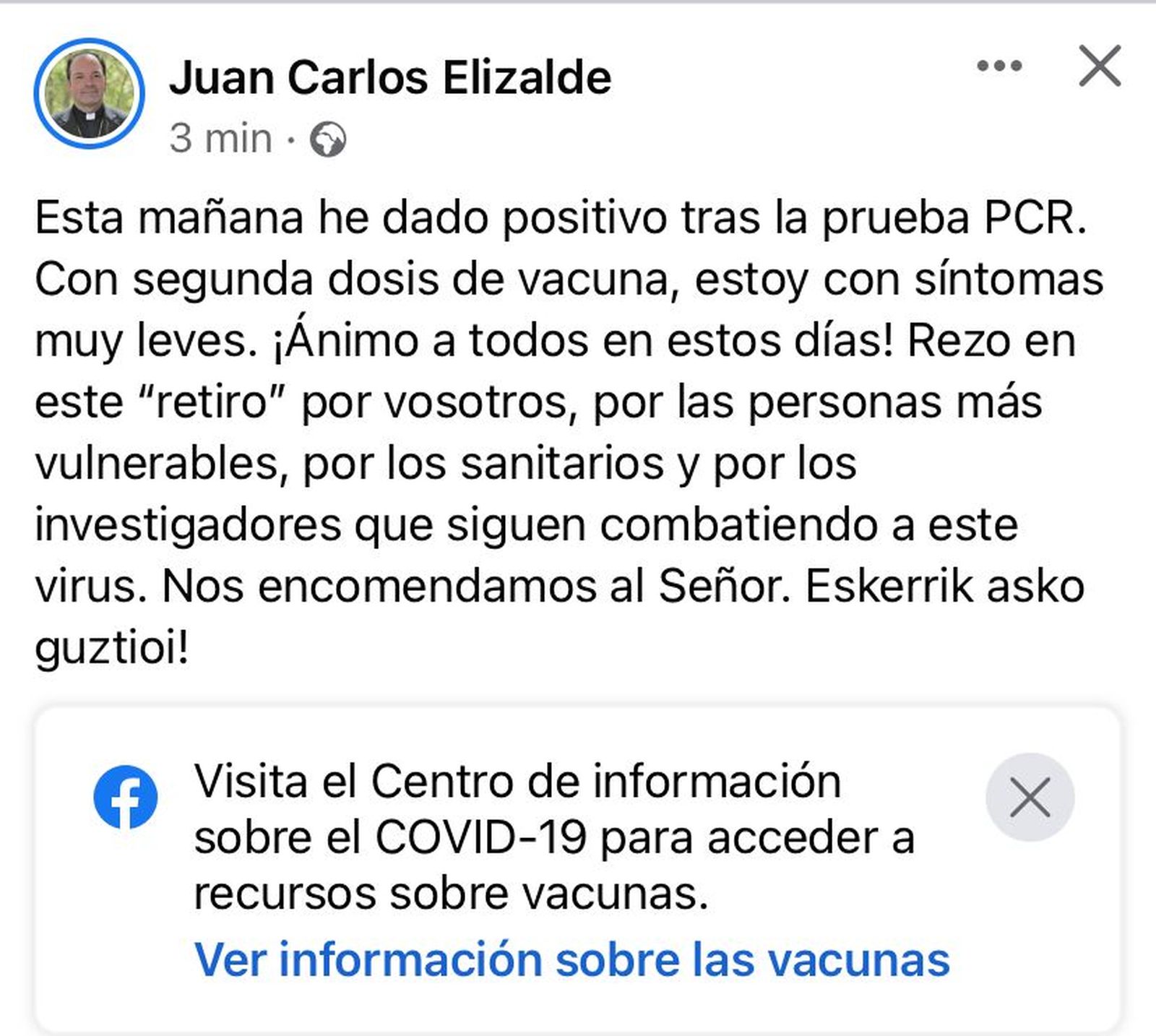Screen dimensions: 1156x1036
Task: Open Juan Carlos Elizalde's profile picture
Action: 89,94
